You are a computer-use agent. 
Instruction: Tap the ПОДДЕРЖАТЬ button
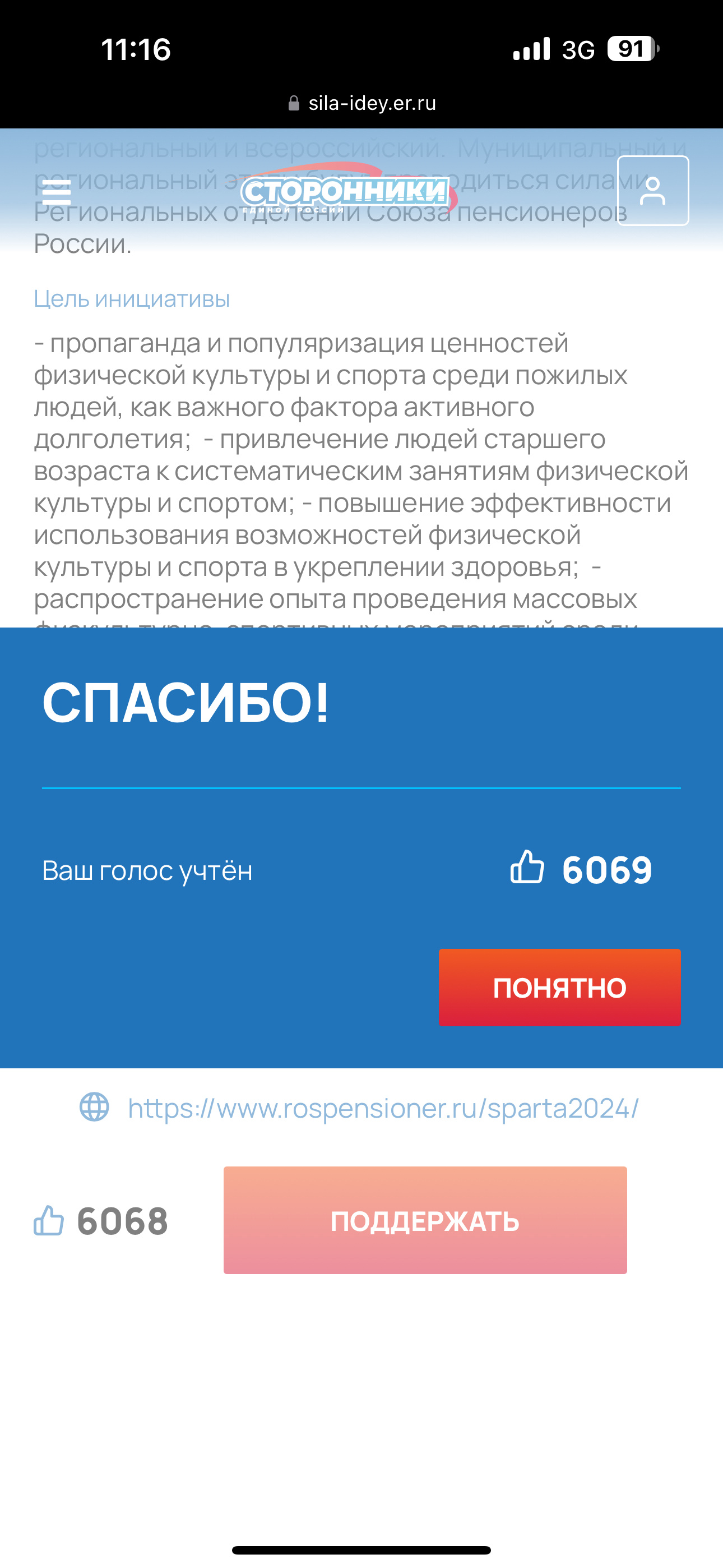(x=425, y=1220)
